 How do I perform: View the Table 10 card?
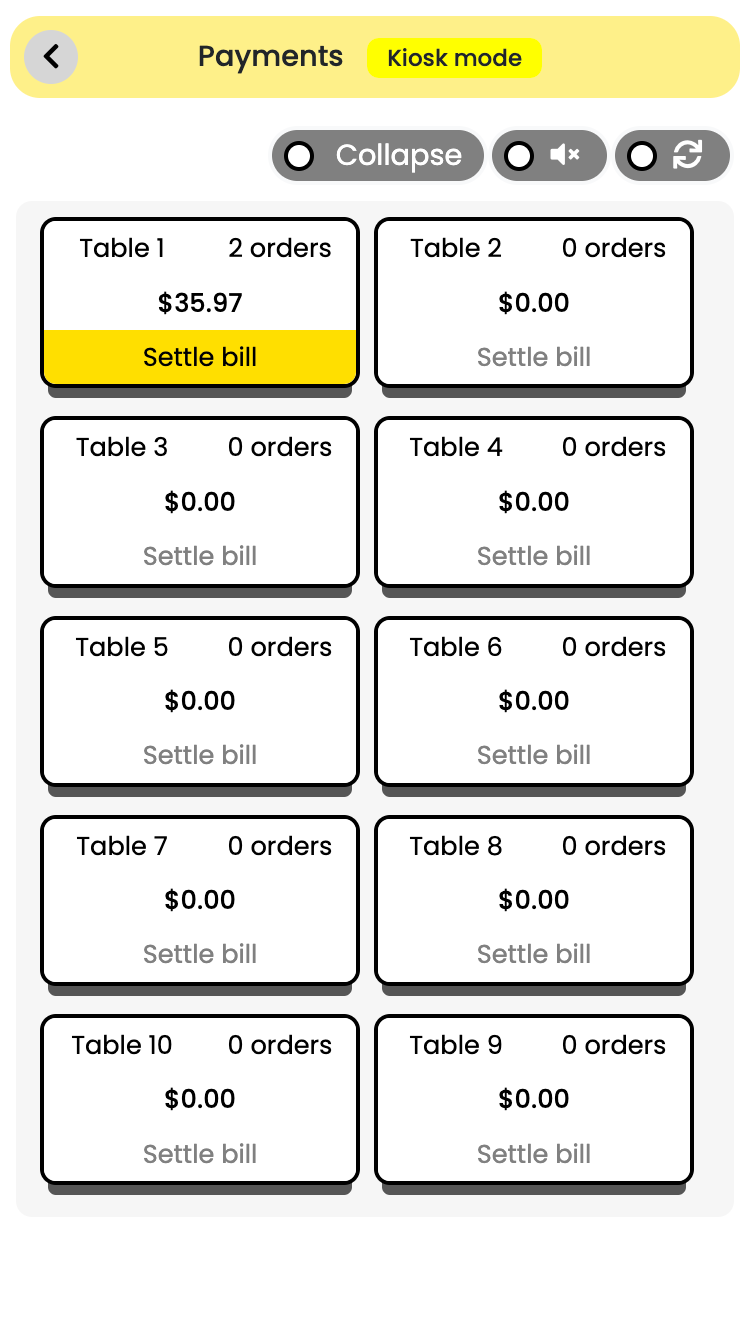[200, 1099]
